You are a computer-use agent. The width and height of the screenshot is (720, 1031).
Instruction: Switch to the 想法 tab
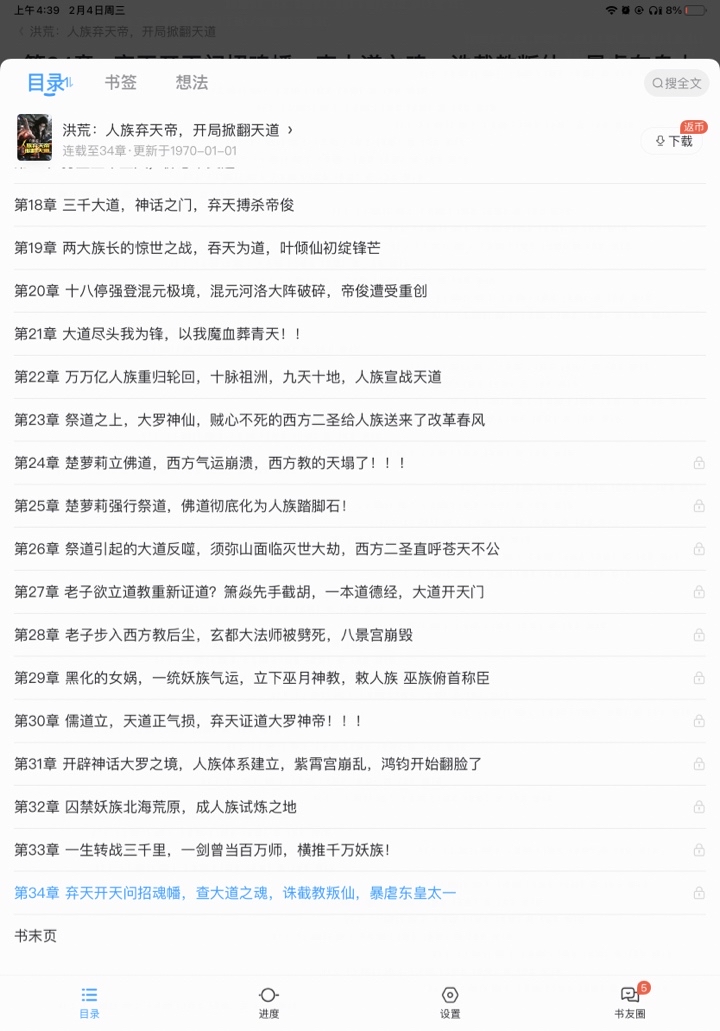click(x=192, y=83)
